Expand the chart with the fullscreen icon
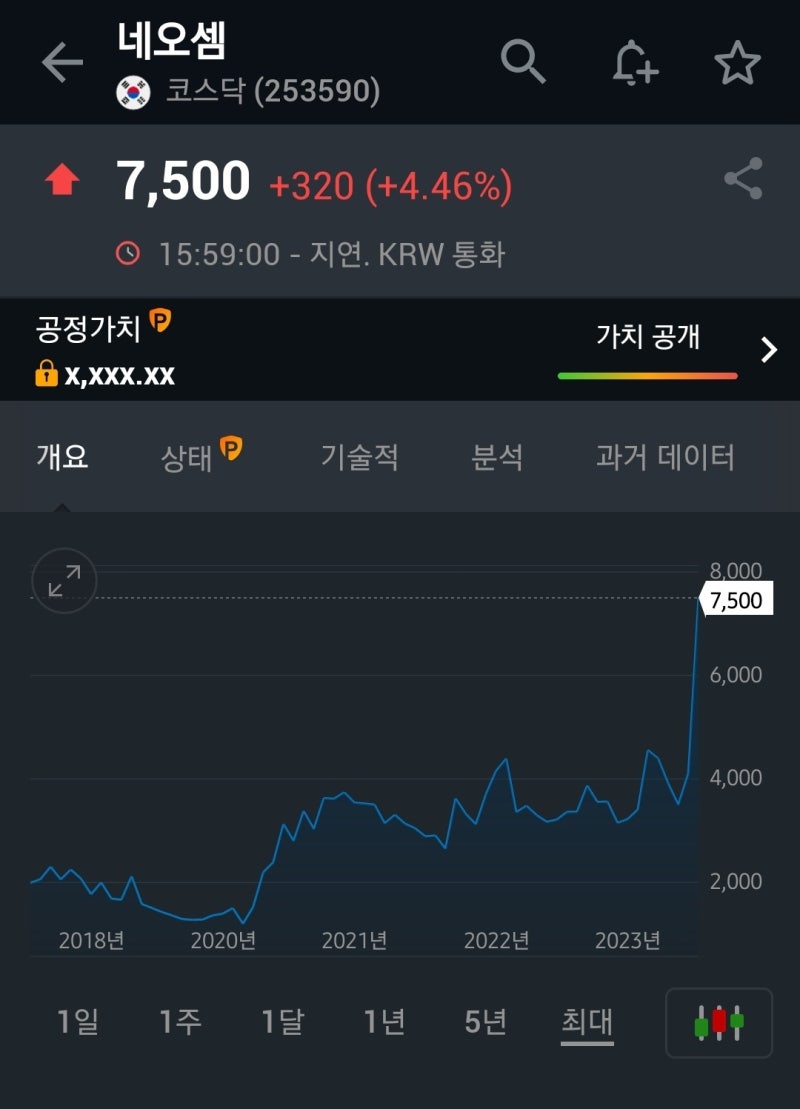800x1109 pixels. 64,580
